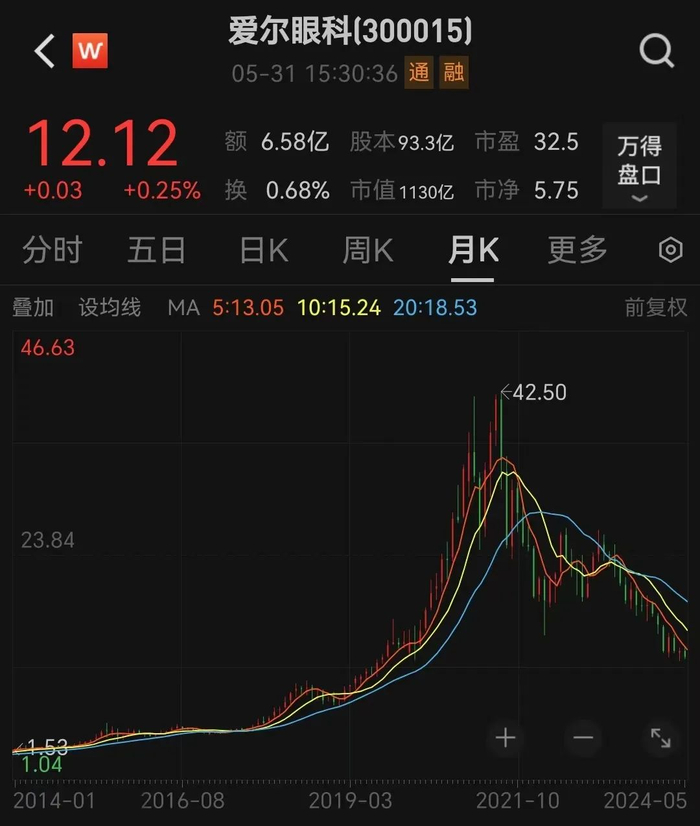Zoom out the chart with minus button

(583, 738)
